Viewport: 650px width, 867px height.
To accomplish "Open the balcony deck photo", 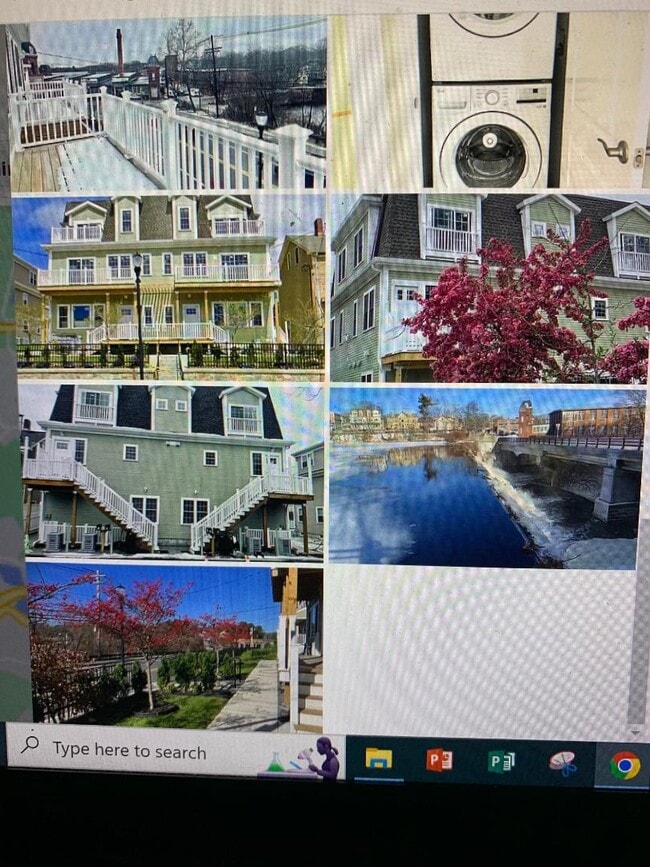I will point(167,105).
